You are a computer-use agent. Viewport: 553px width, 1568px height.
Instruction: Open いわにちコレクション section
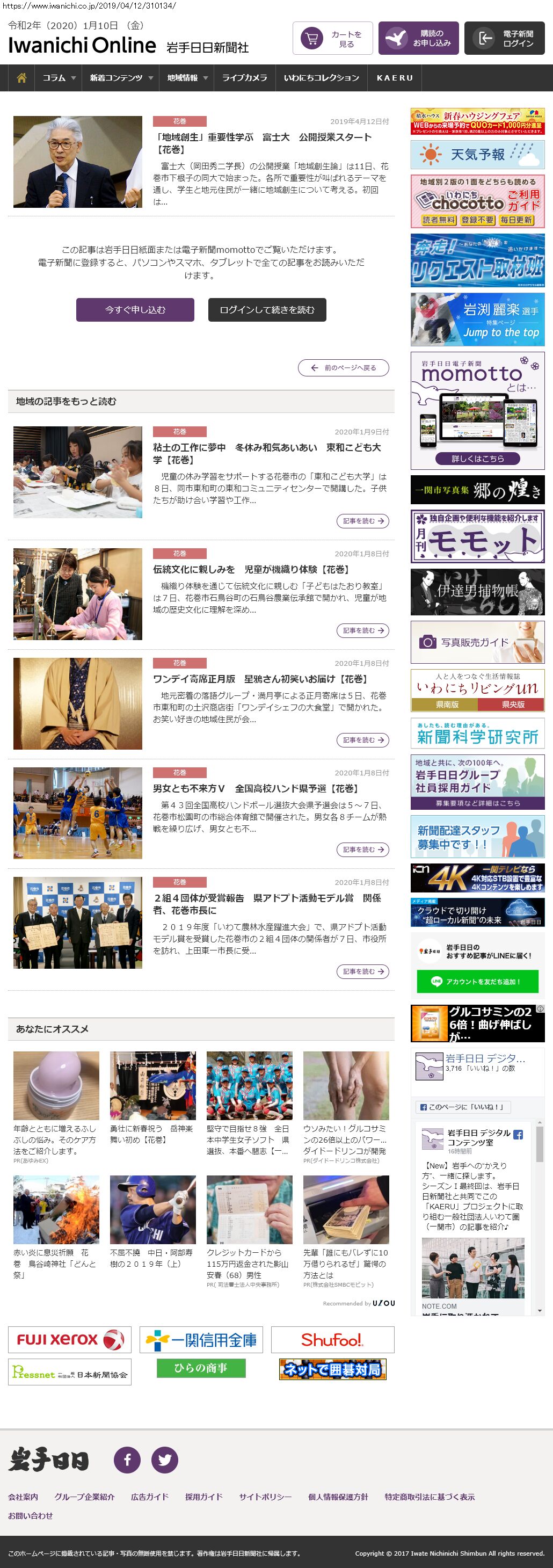click(321, 78)
